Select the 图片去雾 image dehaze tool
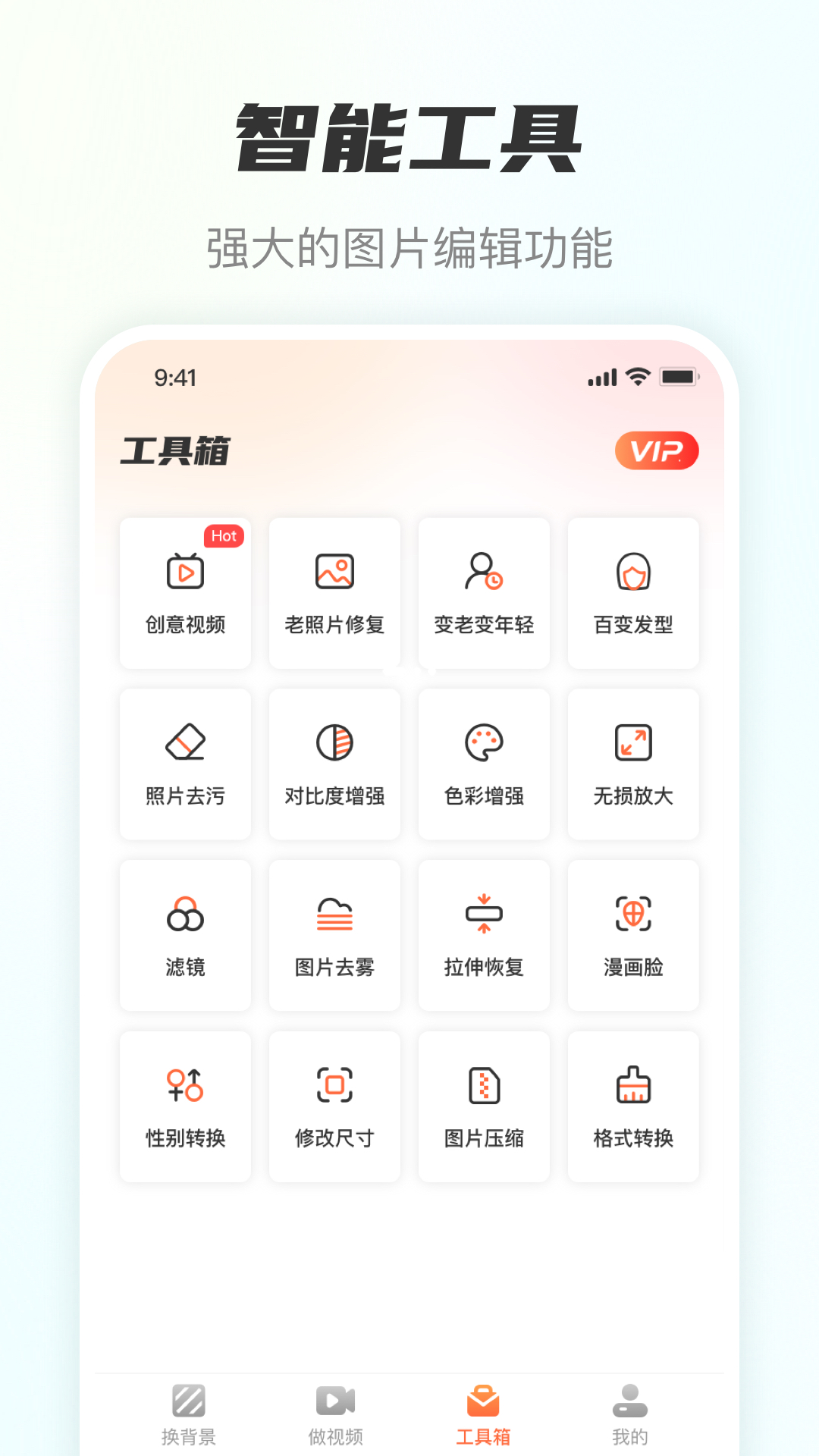819x1456 pixels. pos(334,935)
